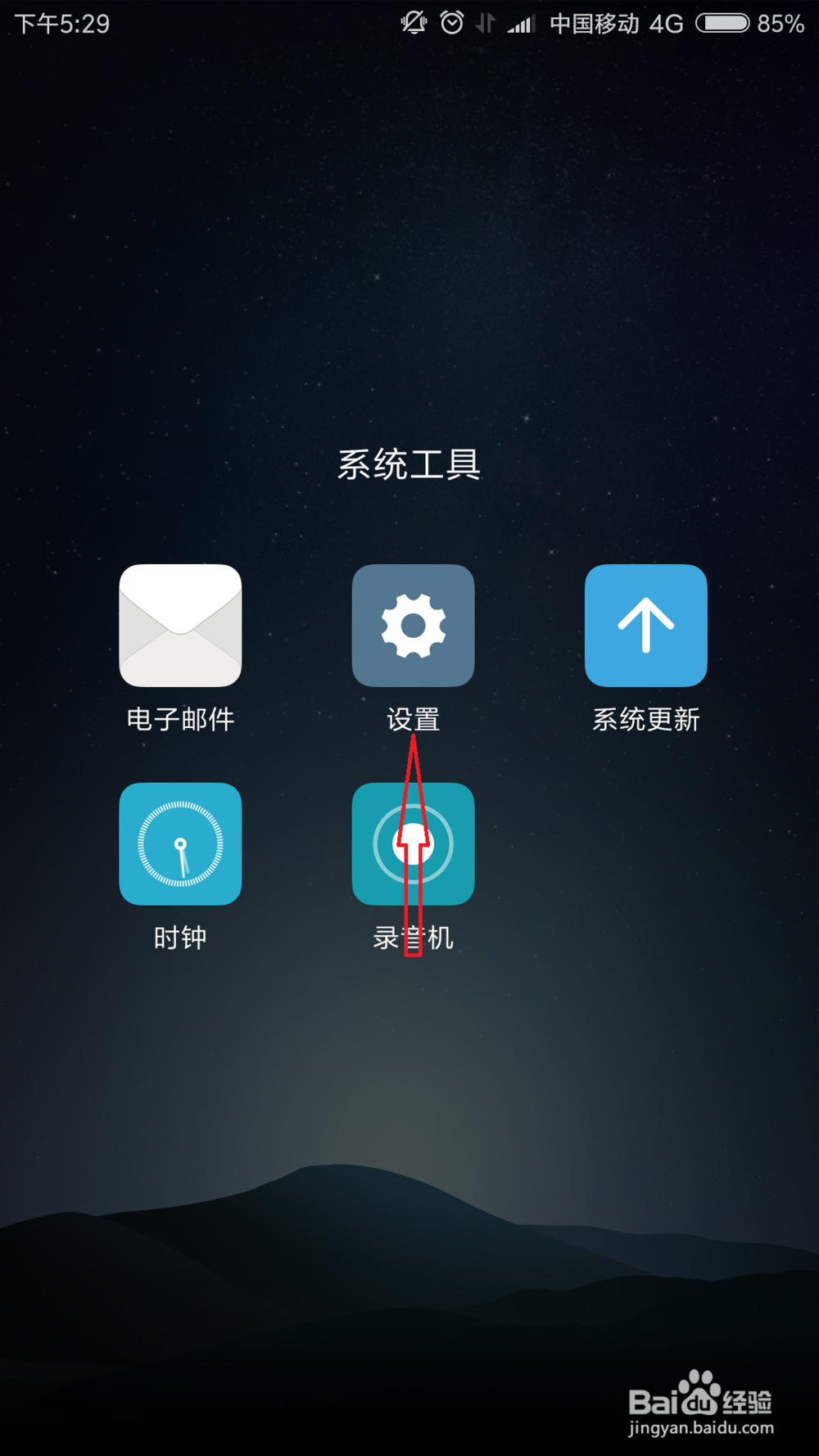Viewport: 819px width, 1456px height.
Task: Tap the envelope icon for email
Action: coord(180,625)
